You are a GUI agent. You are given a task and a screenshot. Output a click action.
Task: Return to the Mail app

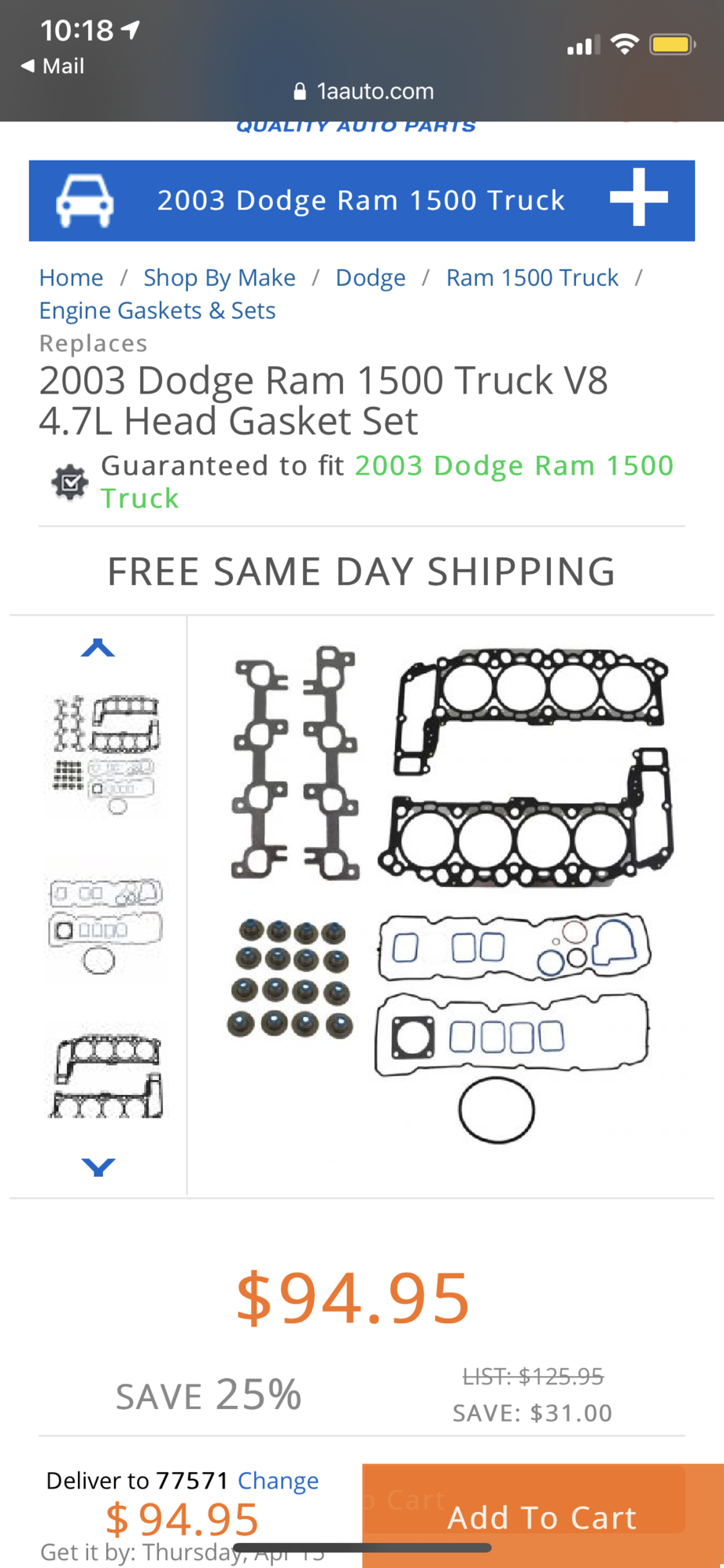pyautogui.click(x=53, y=66)
